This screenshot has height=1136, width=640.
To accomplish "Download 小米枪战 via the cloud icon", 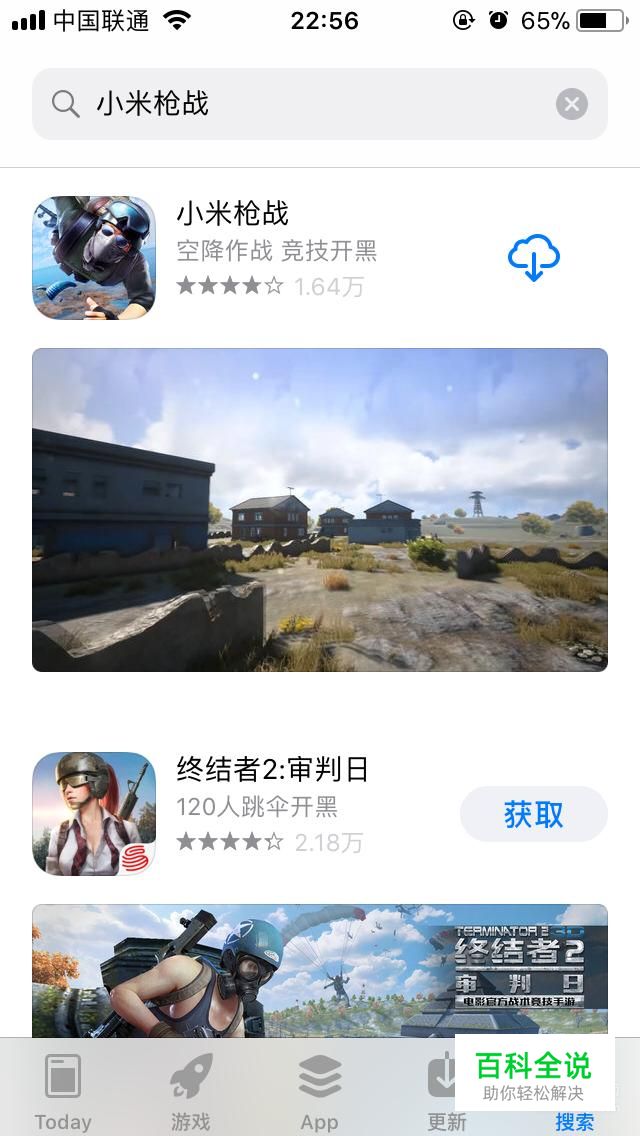I will click(x=534, y=257).
